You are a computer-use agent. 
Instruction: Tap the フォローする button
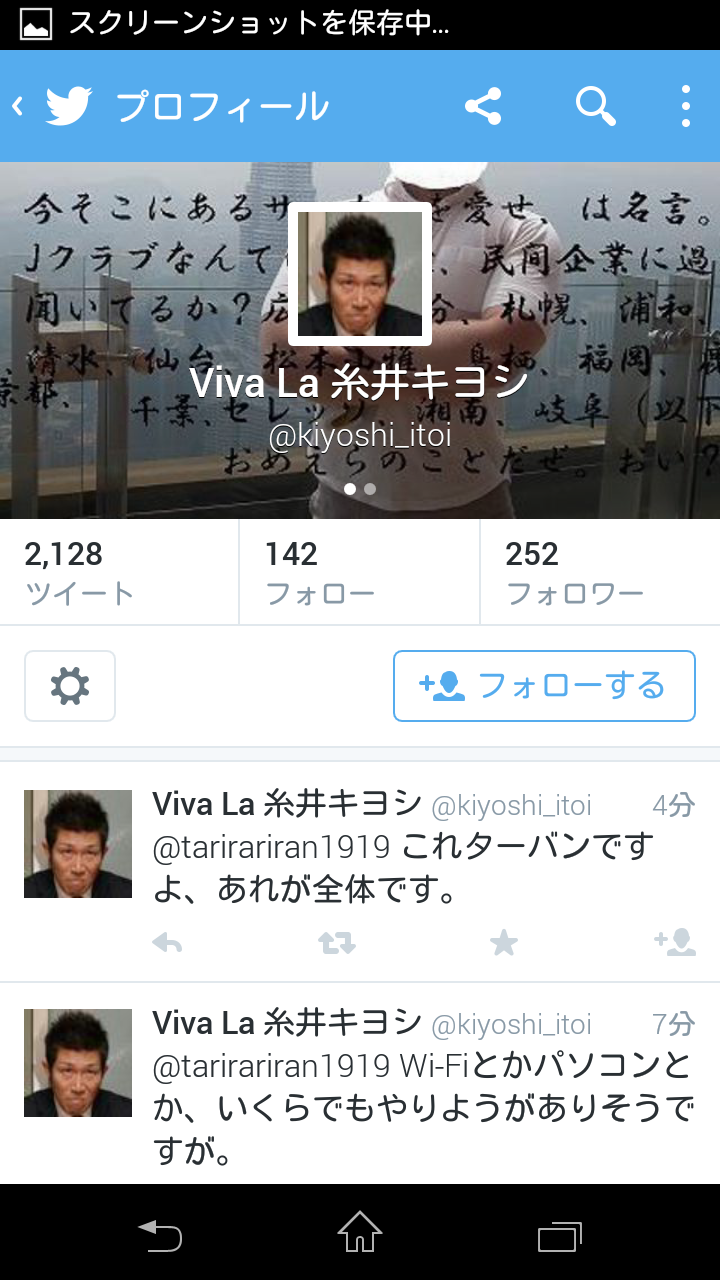[x=544, y=686]
